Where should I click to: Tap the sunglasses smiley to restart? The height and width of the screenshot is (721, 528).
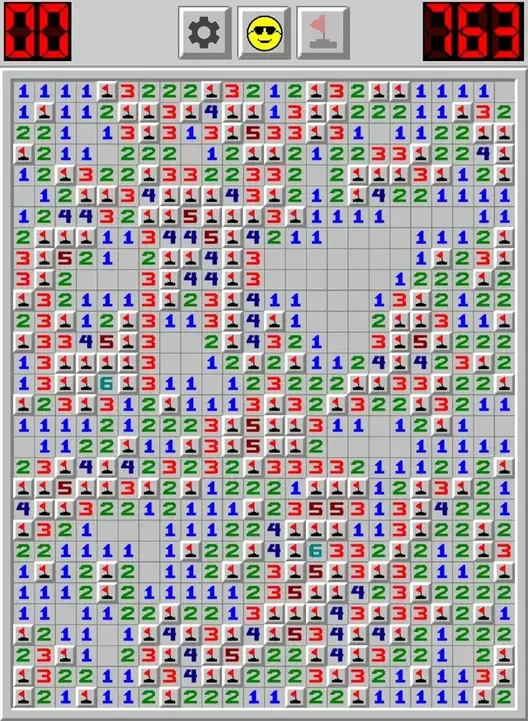[264, 32]
